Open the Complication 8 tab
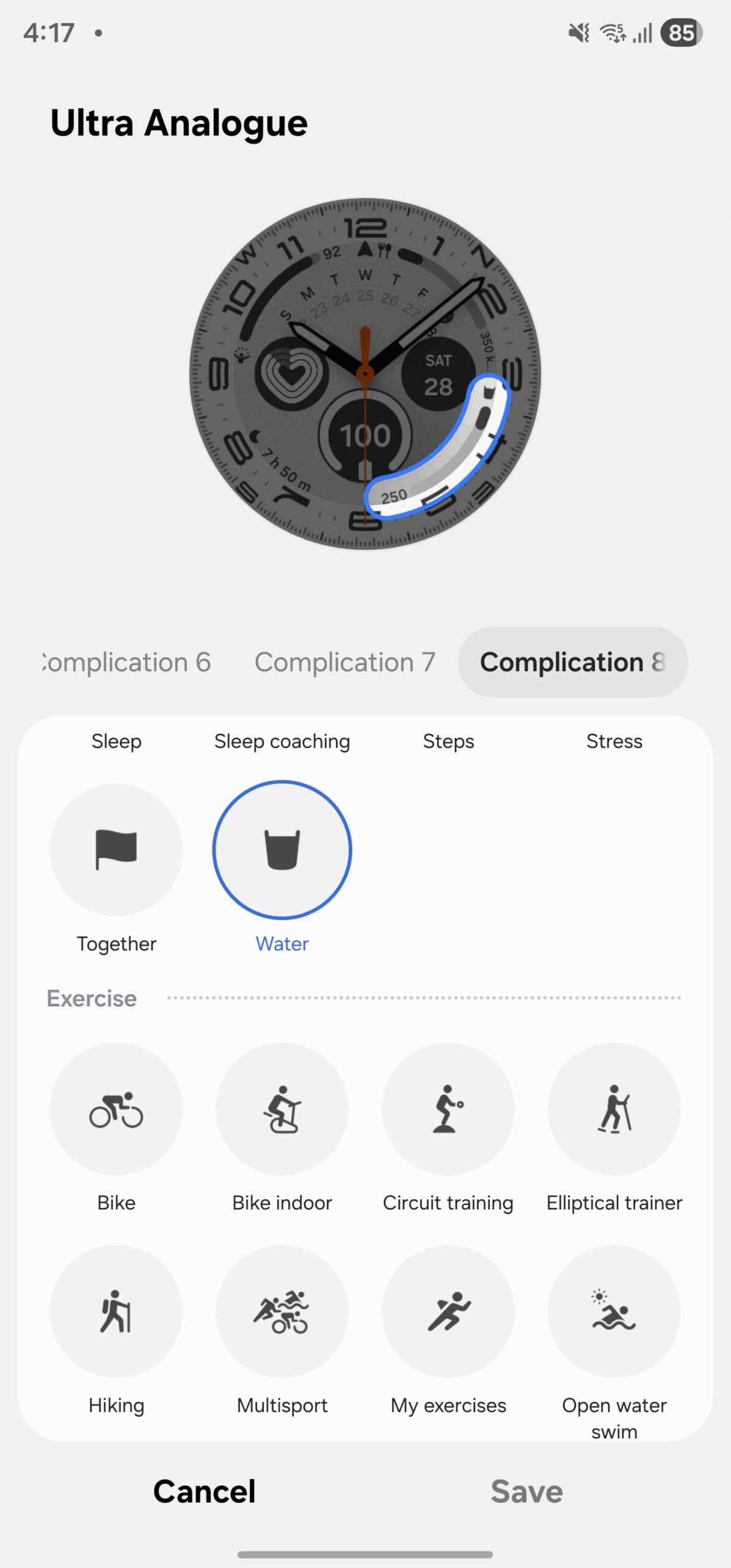The image size is (731, 1568). point(572,662)
